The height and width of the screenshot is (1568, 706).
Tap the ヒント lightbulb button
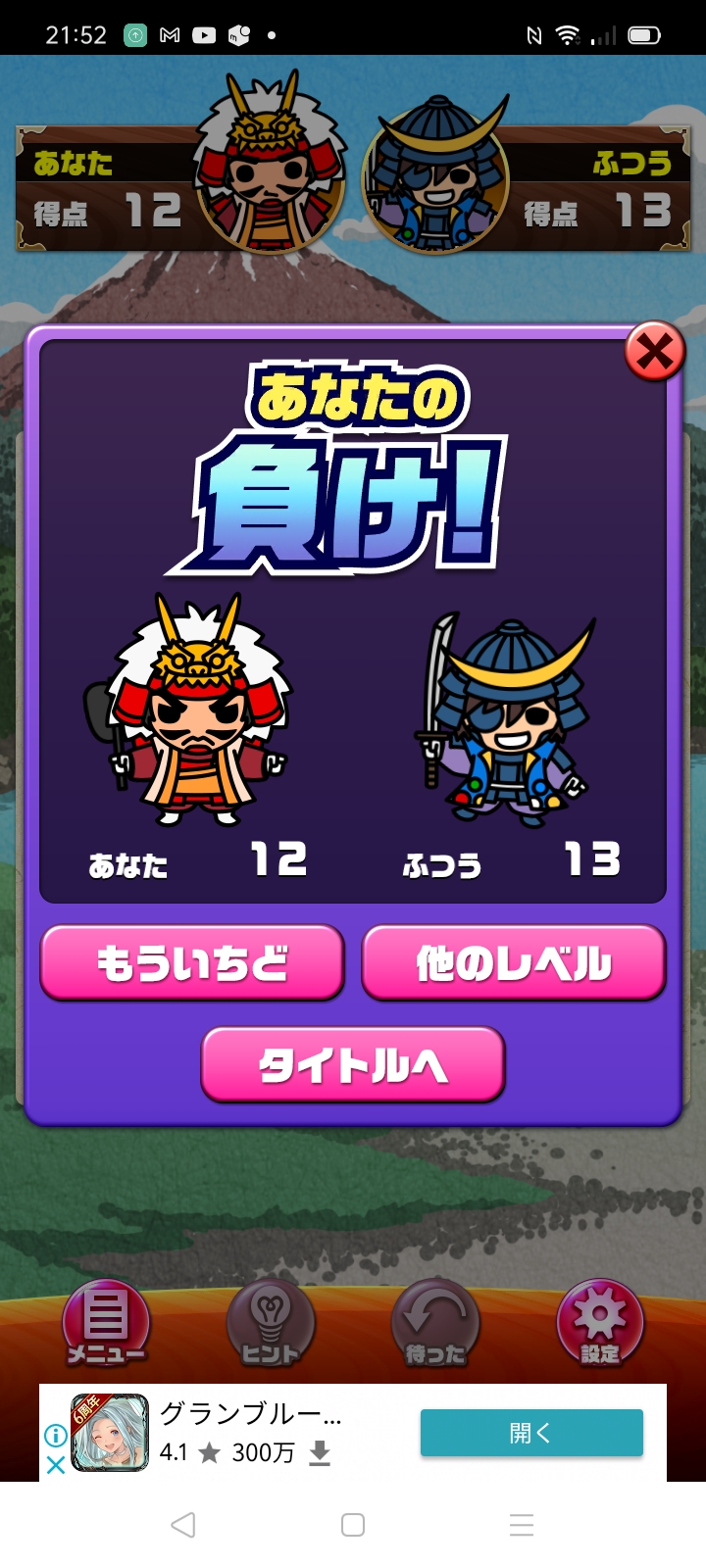[x=271, y=1323]
